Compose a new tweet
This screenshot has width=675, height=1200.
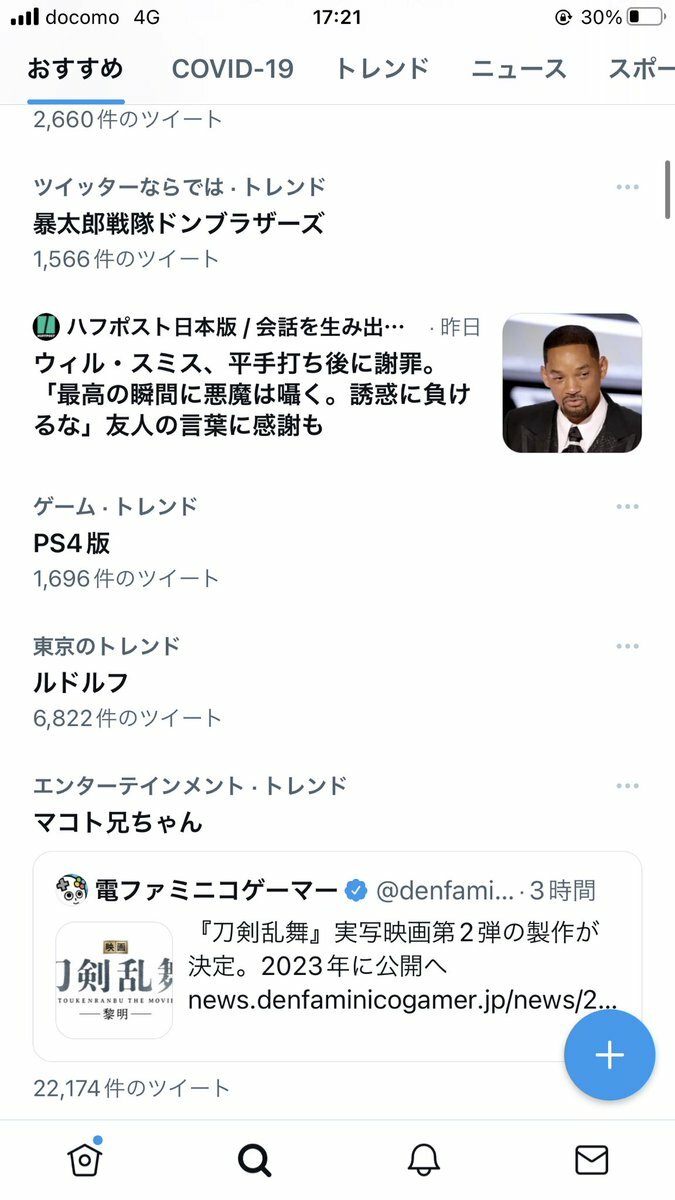pyautogui.click(x=609, y=1055)
